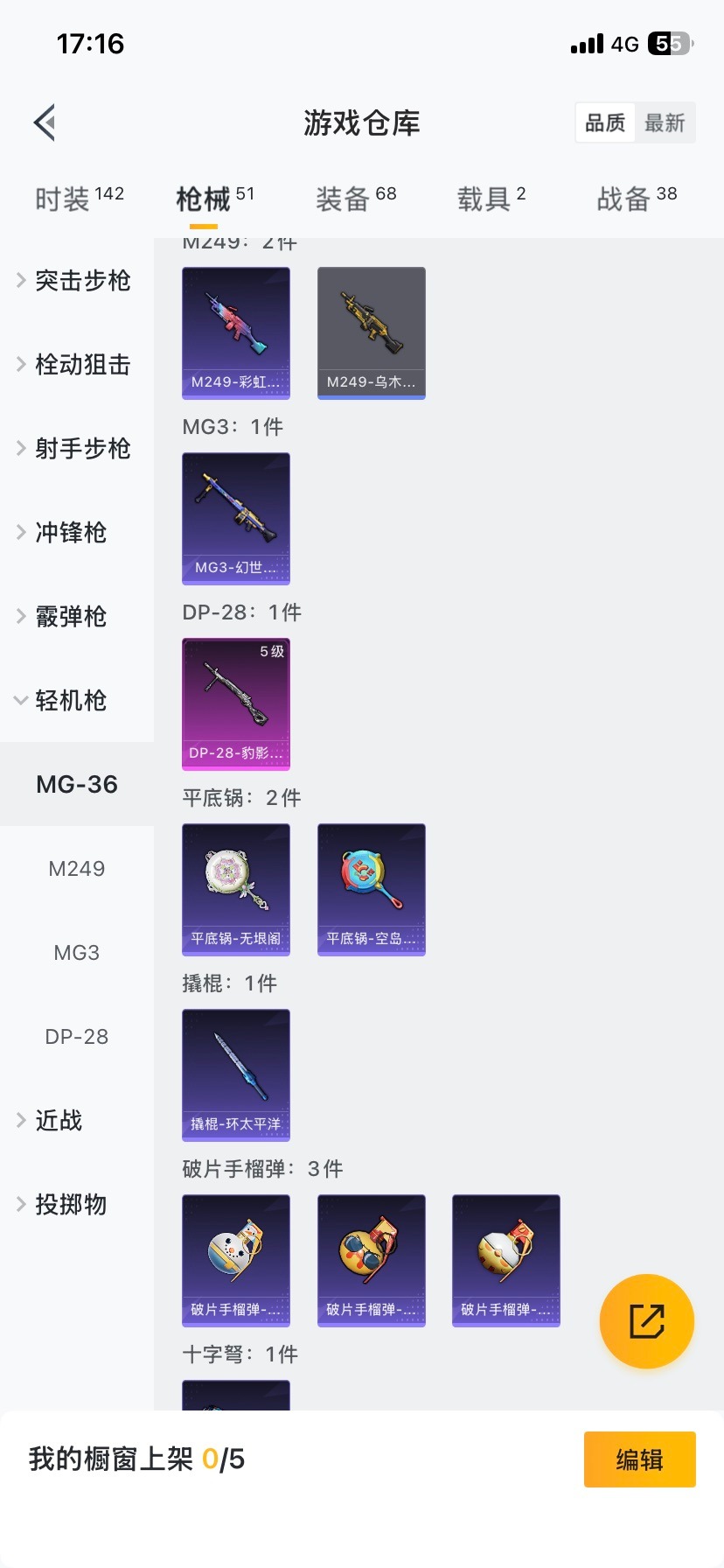Select the 平底锅-无垠阁 pan skin
This screenshot has width=724, height=1568.
point(235,889)
